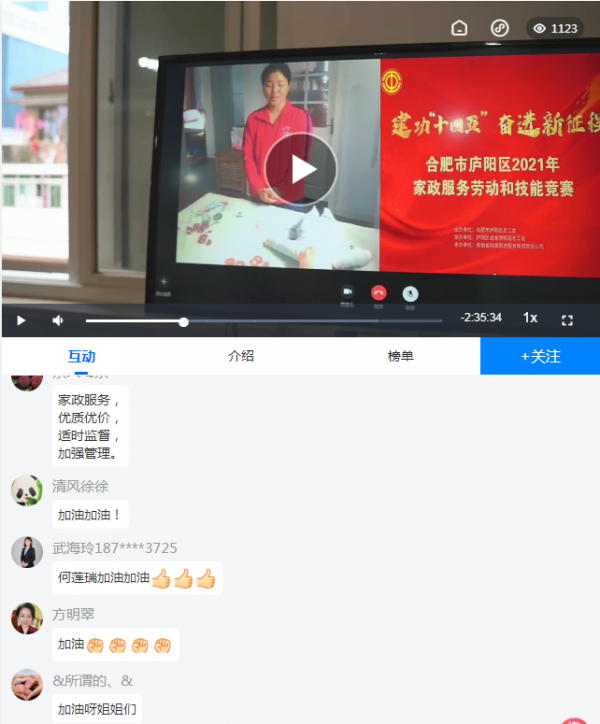Play the video with the center button

coord(303,169)
